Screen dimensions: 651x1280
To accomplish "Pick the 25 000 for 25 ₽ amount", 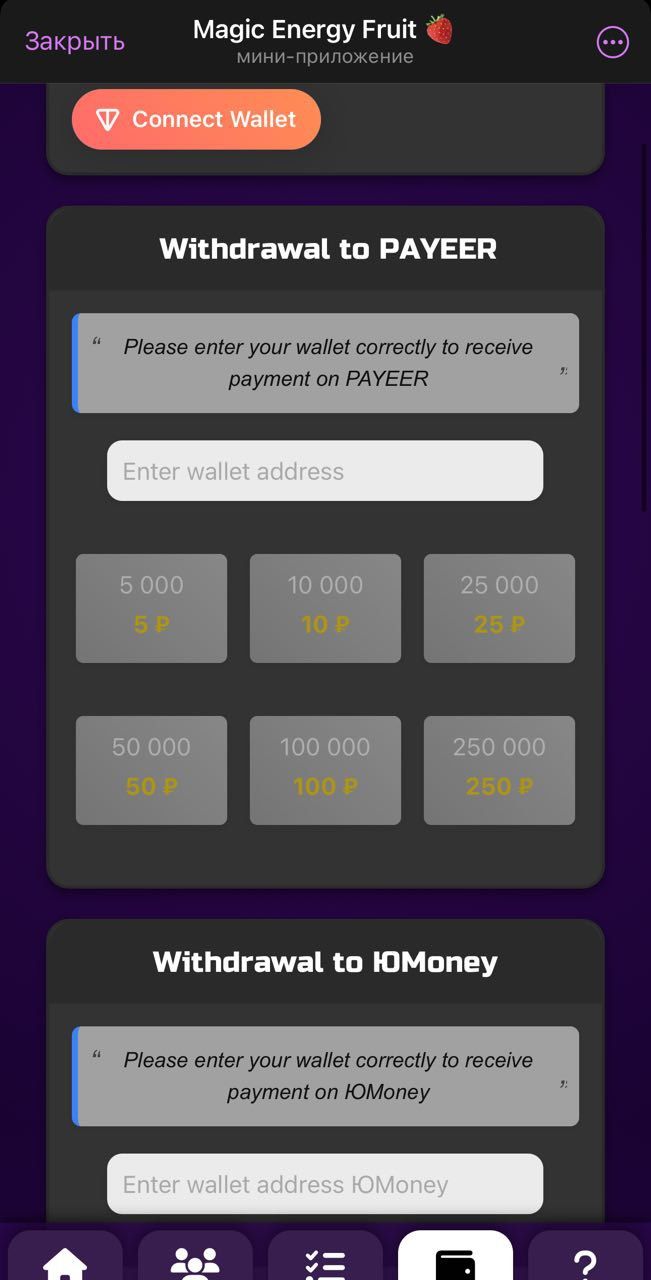I will (499, 608).
